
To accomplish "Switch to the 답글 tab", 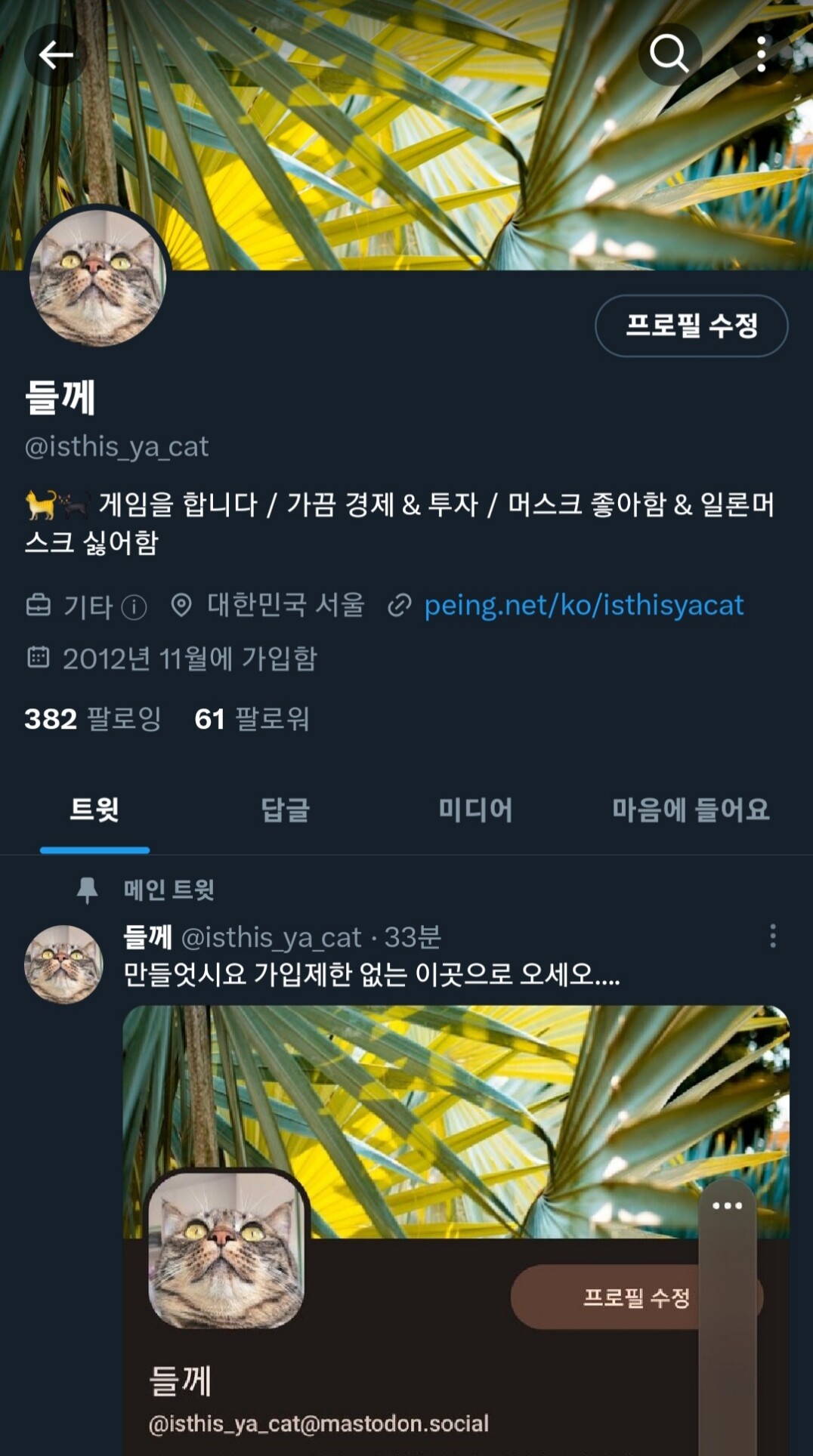I will tap(285, 810).
